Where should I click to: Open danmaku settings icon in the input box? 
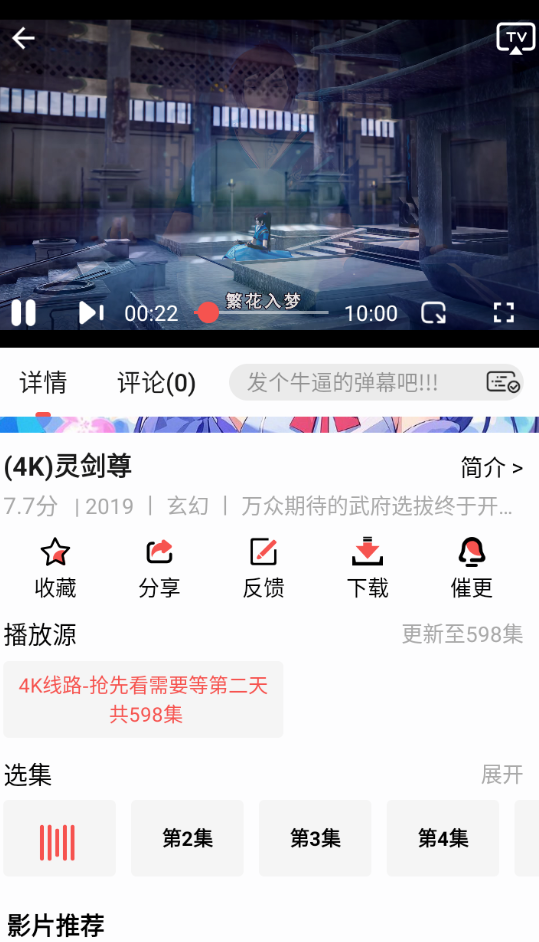coord(502,382)
